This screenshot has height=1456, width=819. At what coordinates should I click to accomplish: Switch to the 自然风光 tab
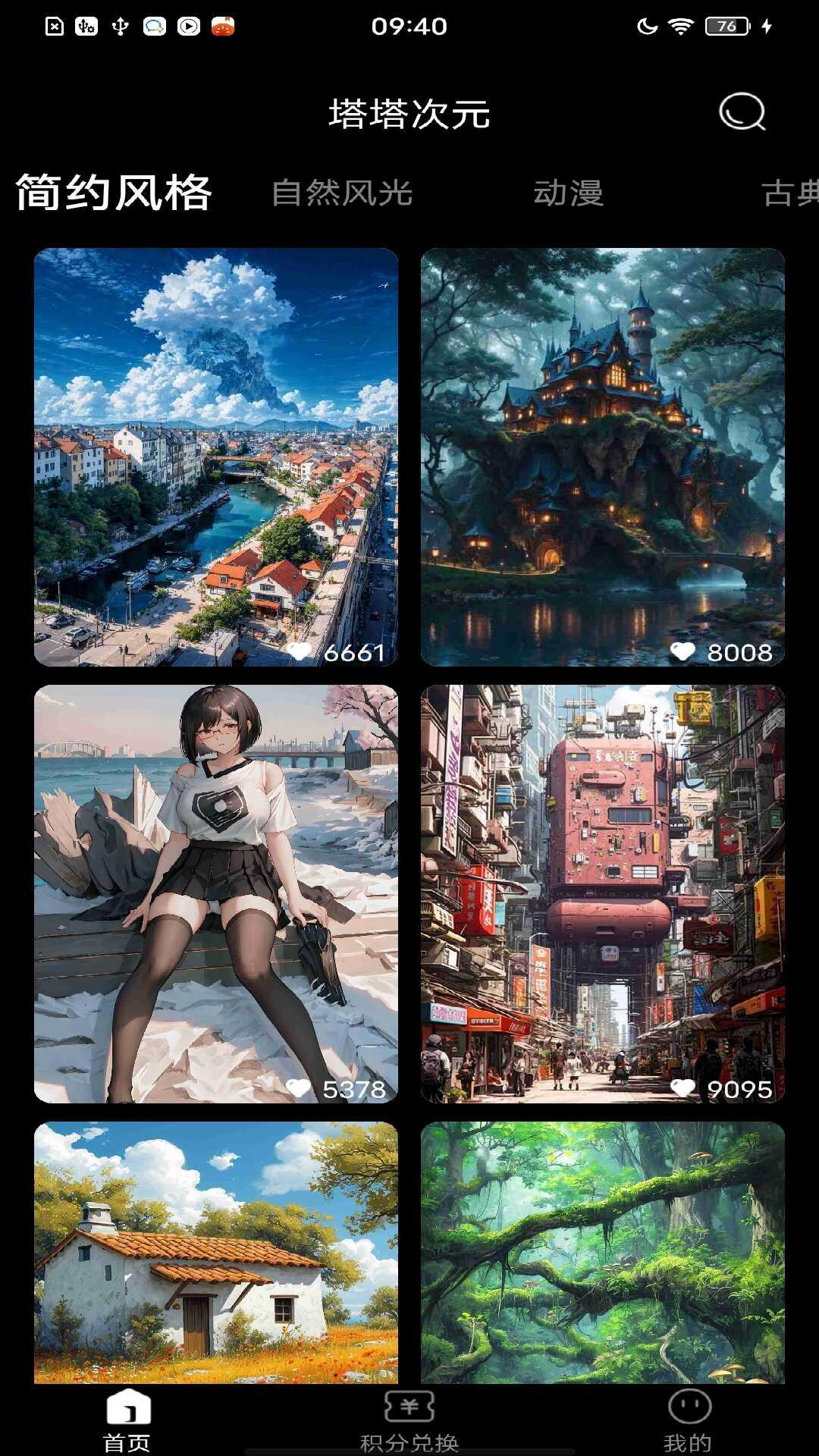pyautogui.click(x=342, y=193)
